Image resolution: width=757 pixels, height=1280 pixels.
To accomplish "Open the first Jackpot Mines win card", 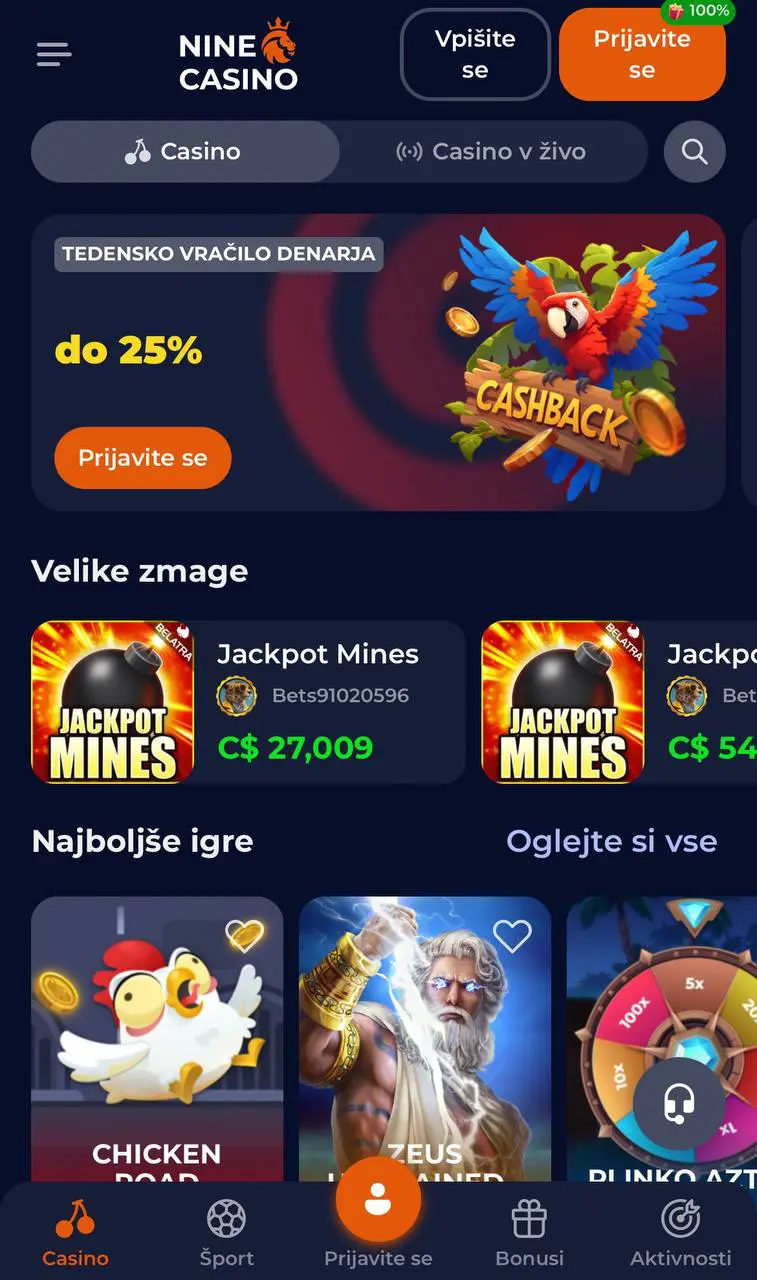I will coord(248,702).
